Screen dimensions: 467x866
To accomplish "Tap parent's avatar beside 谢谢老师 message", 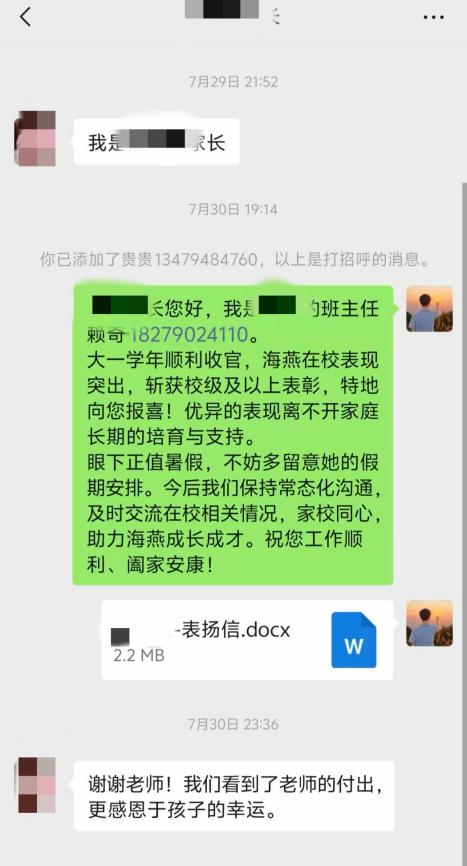I will (36, 785).
